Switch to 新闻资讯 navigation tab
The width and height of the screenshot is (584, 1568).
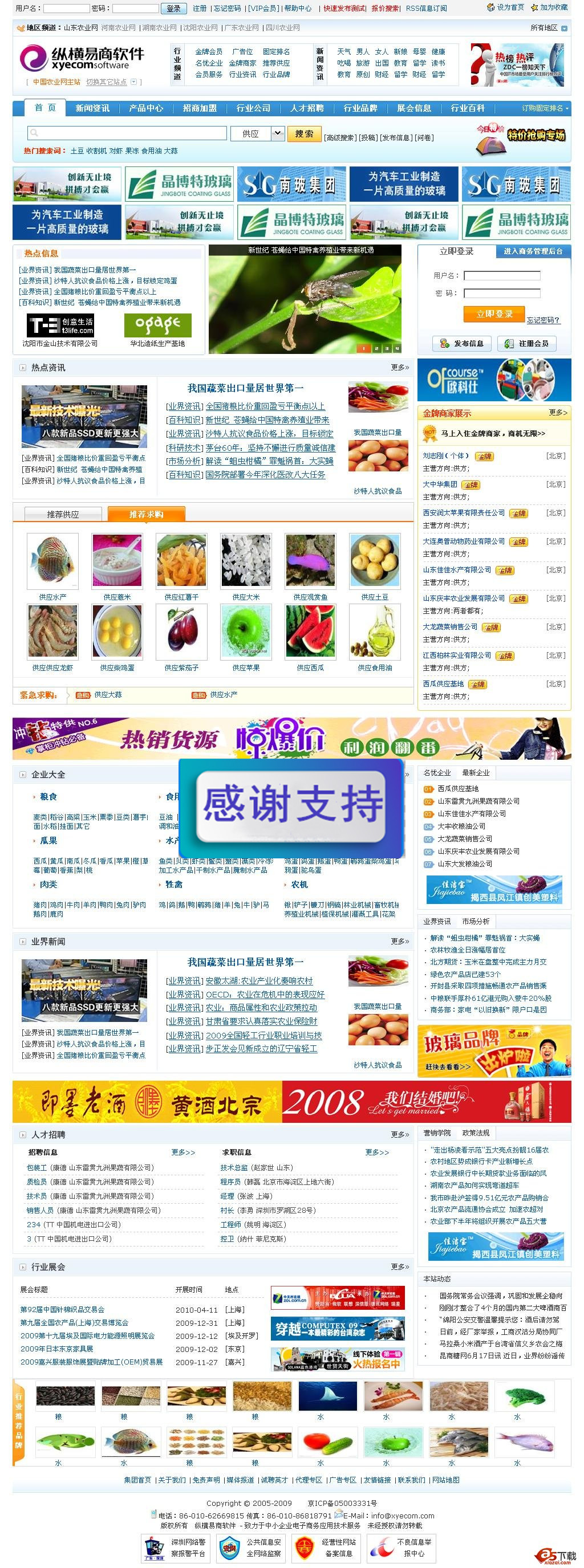[x=92, y=108]
